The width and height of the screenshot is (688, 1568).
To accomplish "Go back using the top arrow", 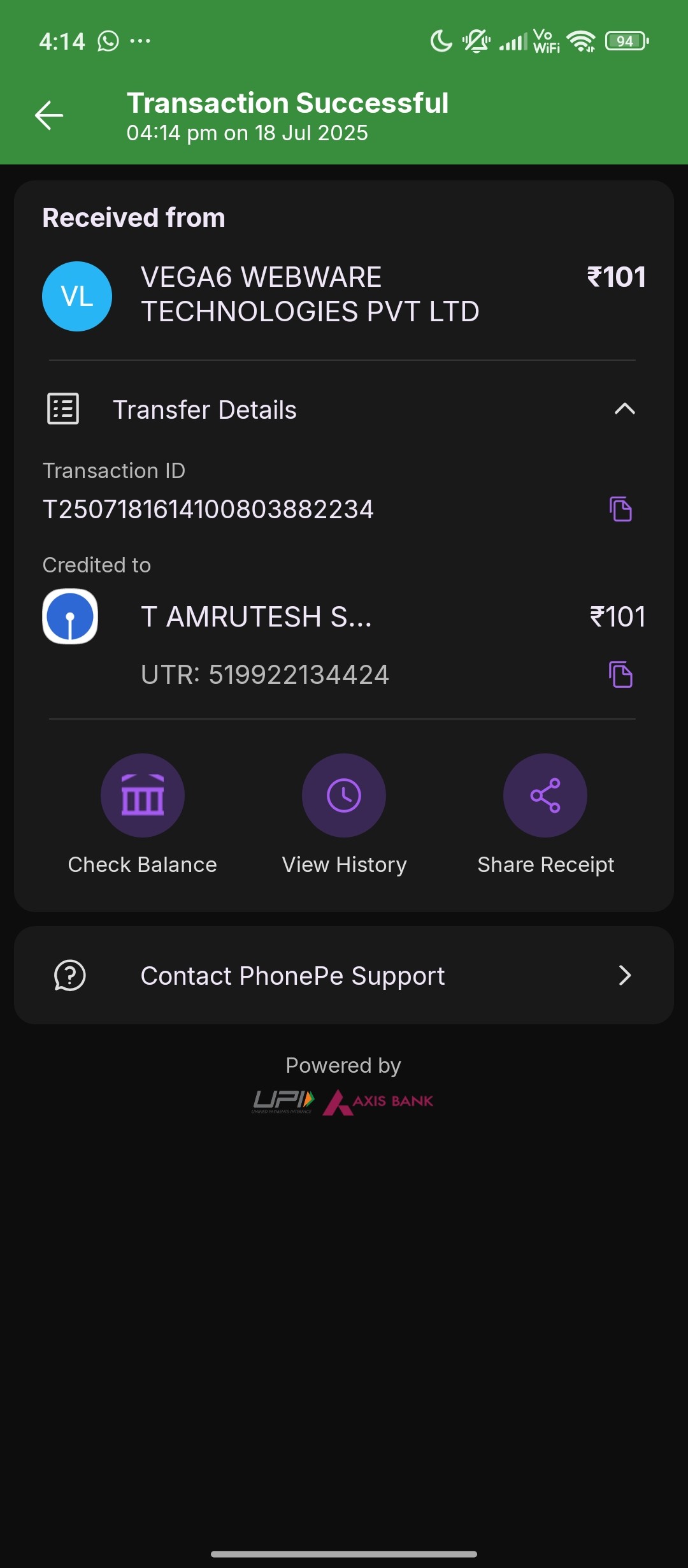I will click(x=49, y=115).
